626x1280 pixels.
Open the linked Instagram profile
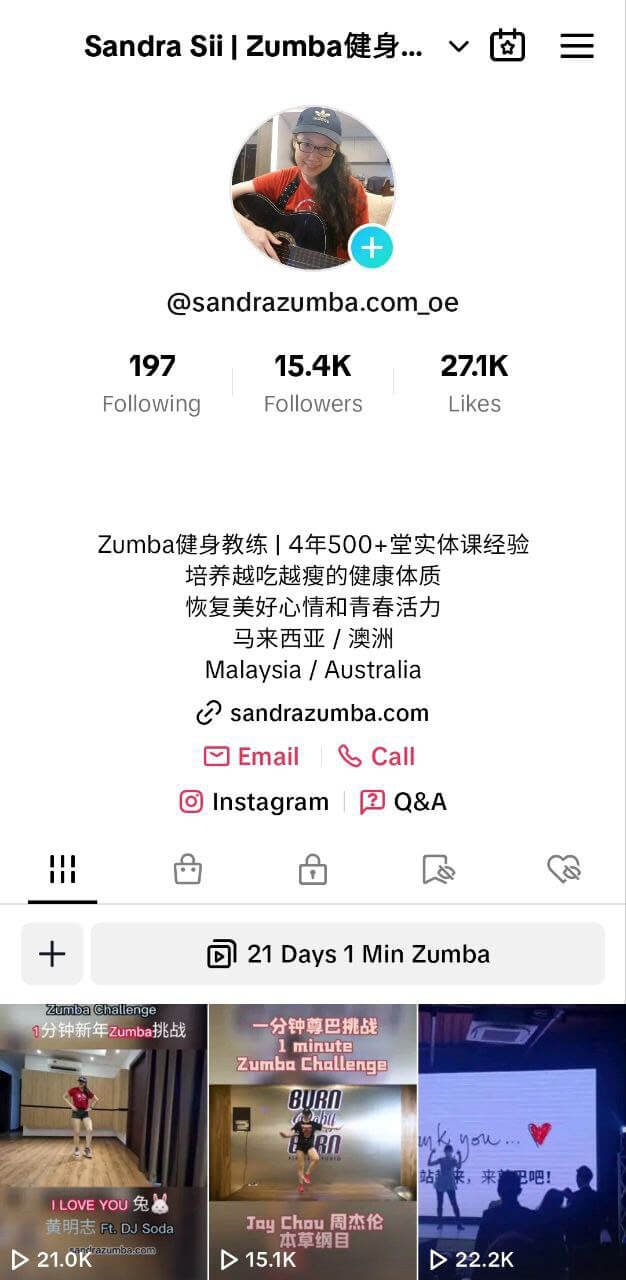254,802
